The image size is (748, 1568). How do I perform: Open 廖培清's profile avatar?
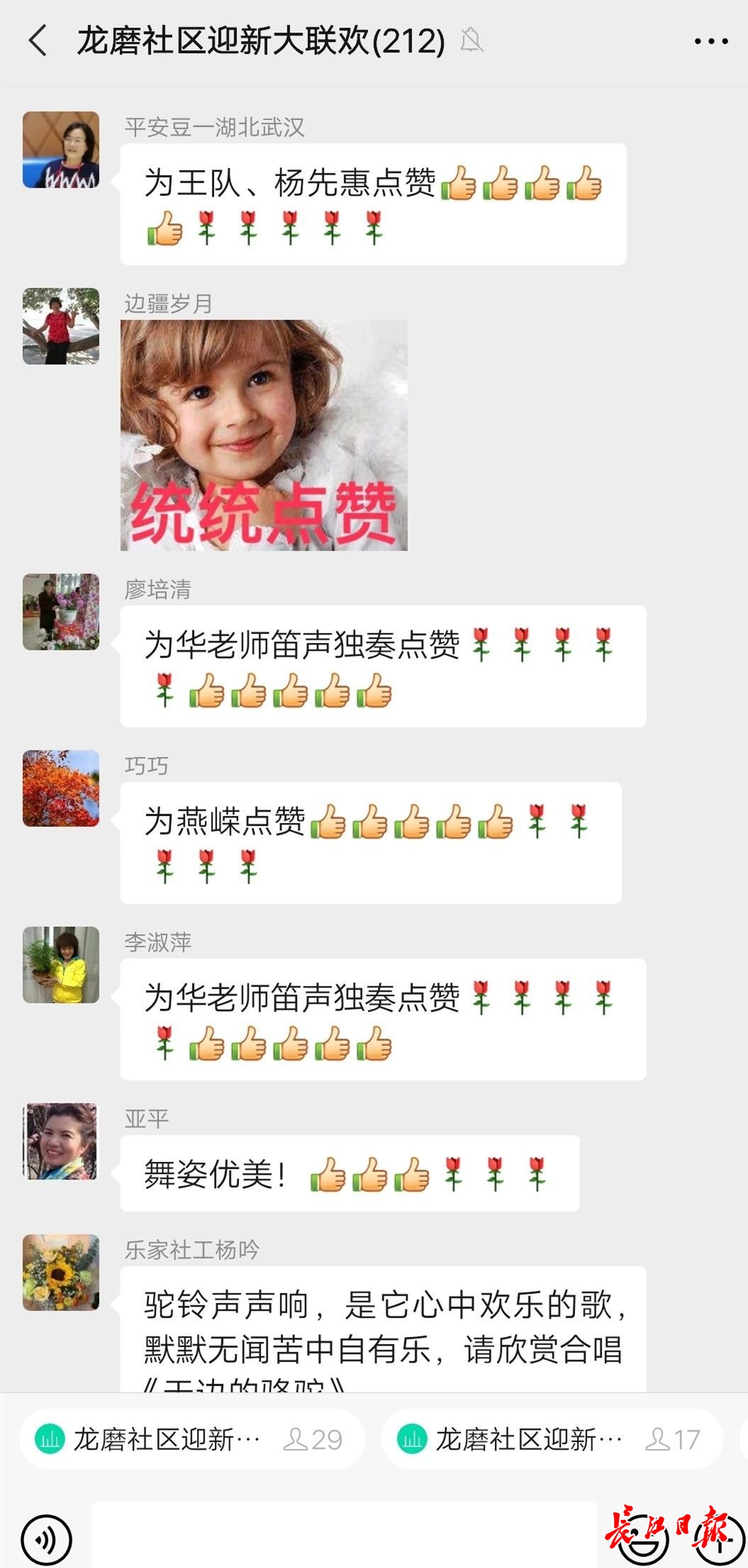[61, 612]
